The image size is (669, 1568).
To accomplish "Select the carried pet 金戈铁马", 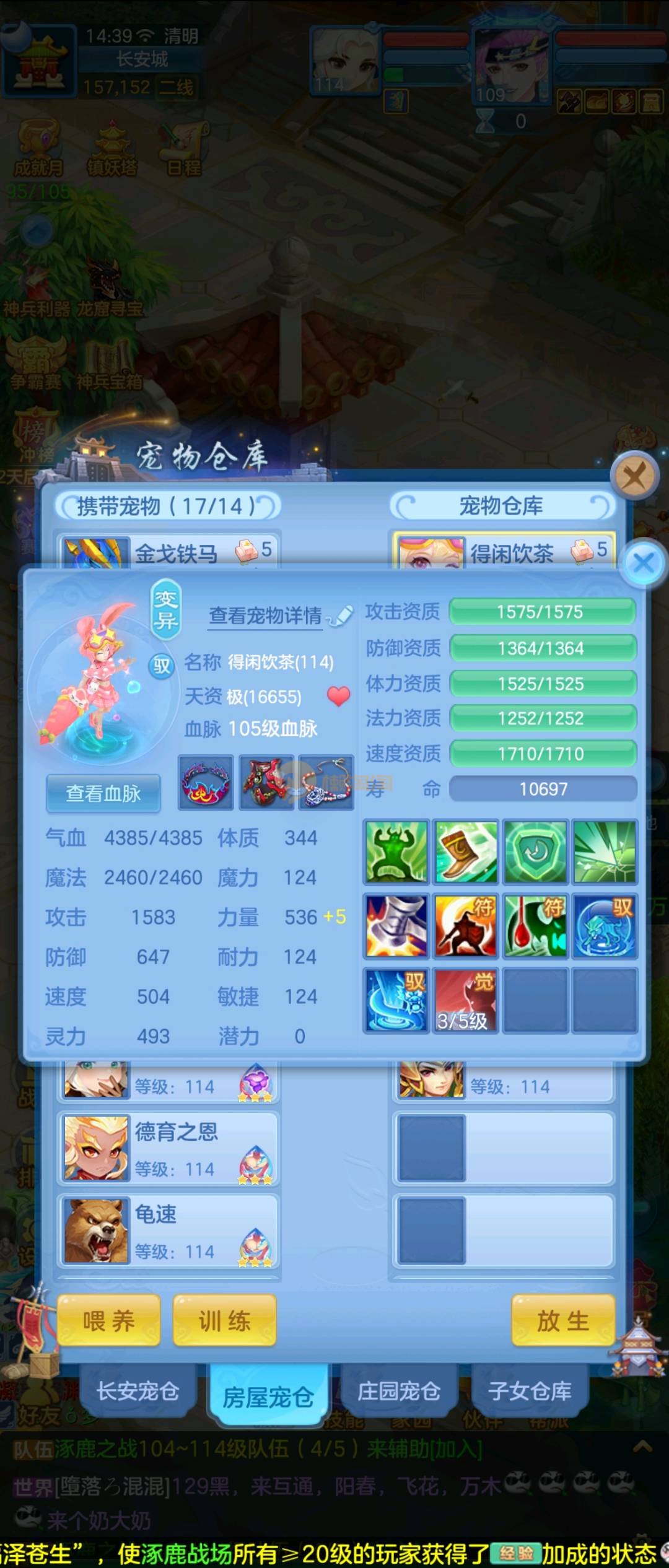I will [x=168, y=551].
